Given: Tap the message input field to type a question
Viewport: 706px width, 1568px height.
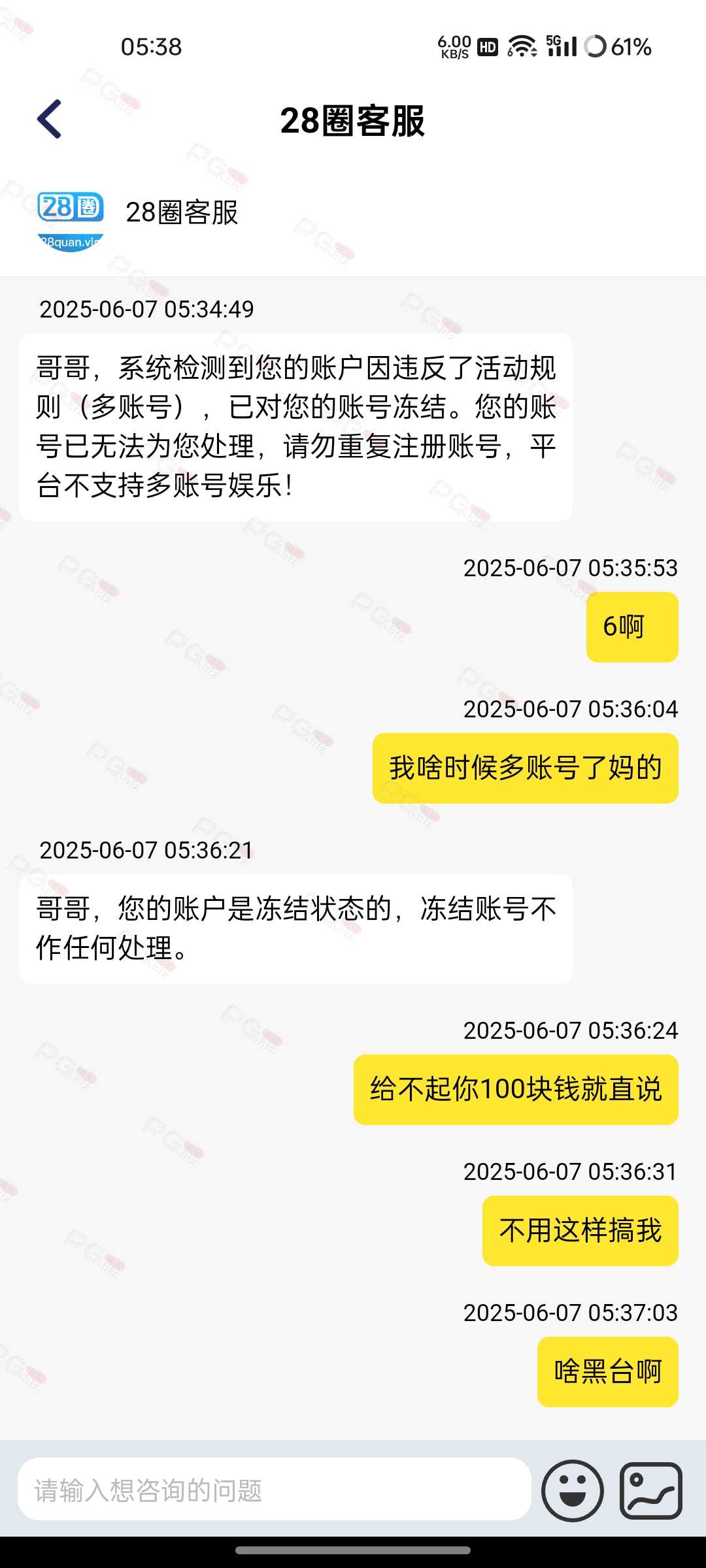Looking at the screenshot, I should click(x=275, y=1489).
